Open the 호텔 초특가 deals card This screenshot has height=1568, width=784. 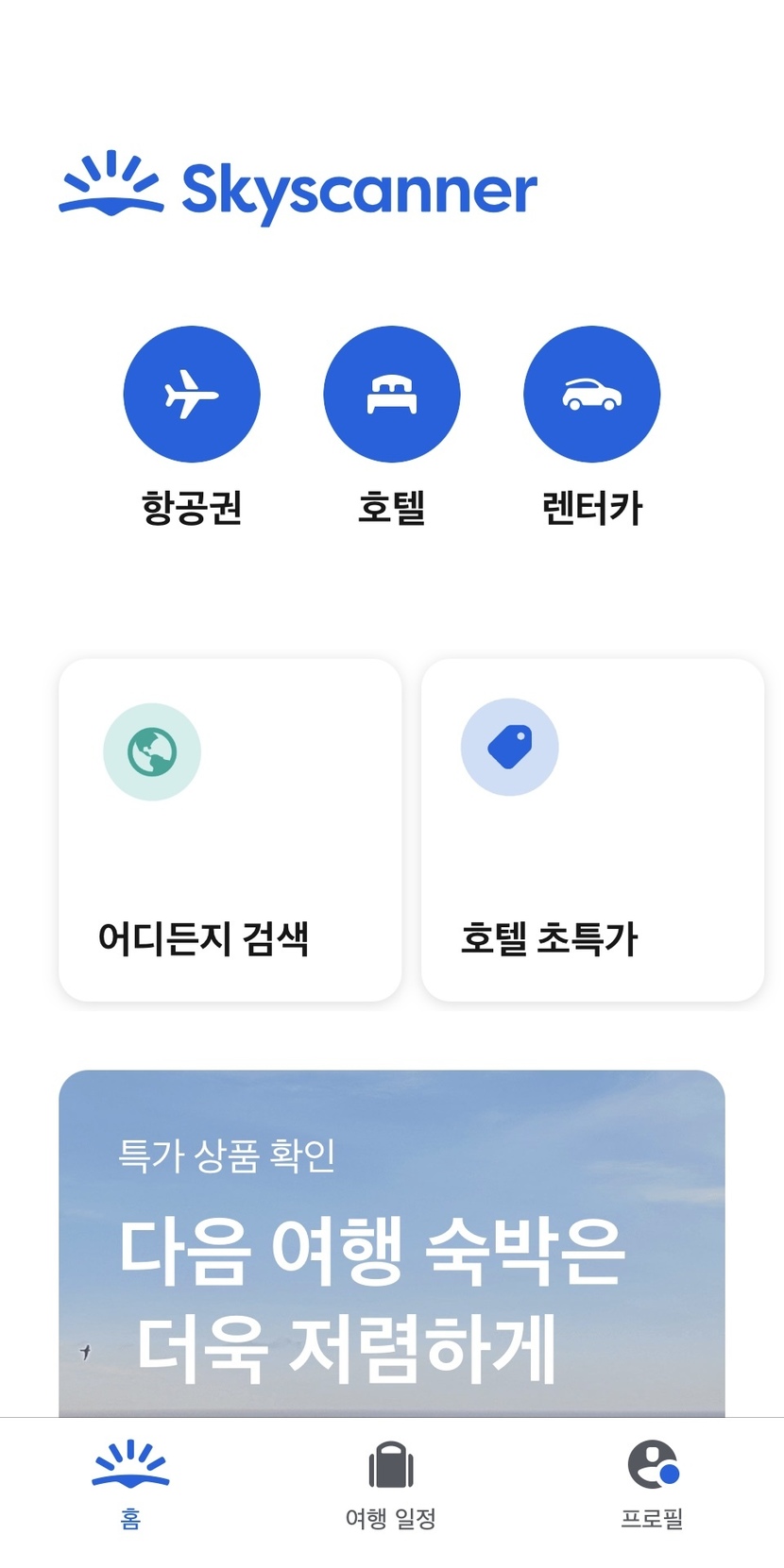592,830
